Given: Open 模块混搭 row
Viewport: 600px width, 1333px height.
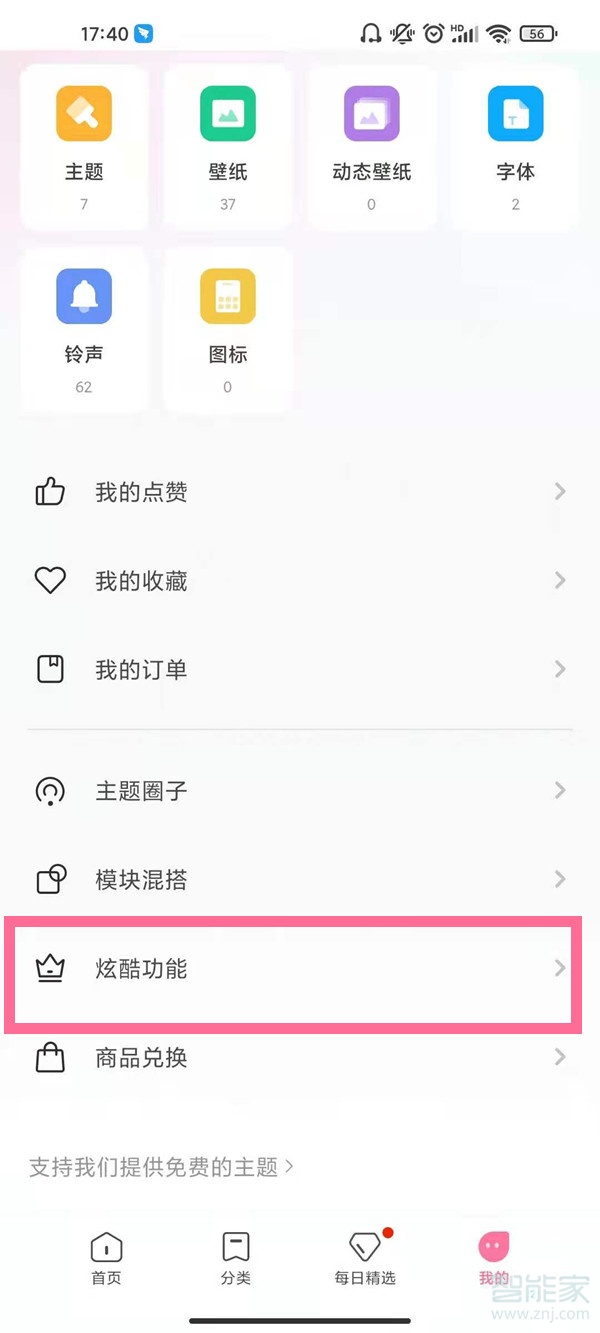Looking at the screenshot, I should point(300,880).
